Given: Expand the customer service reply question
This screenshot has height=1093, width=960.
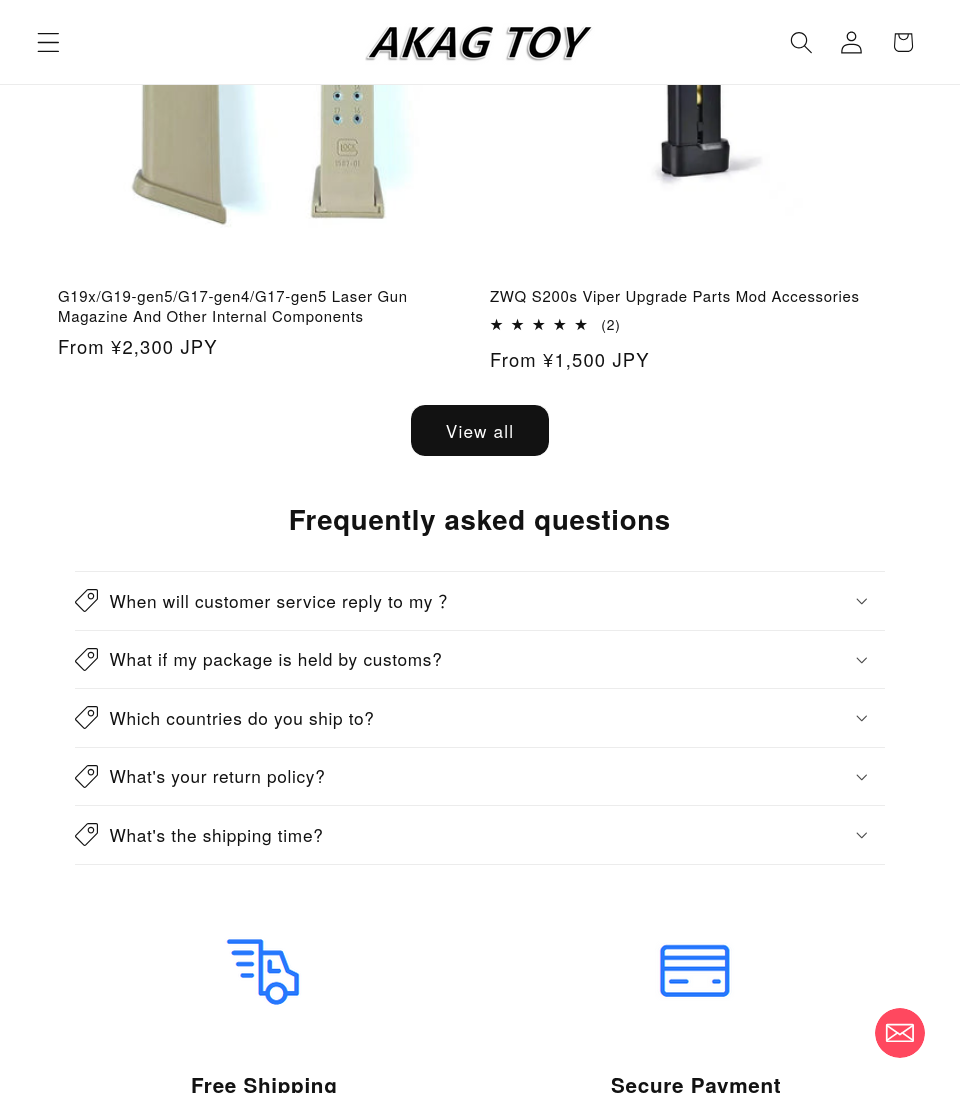Looking at the screenshot, I should point(479,601).
